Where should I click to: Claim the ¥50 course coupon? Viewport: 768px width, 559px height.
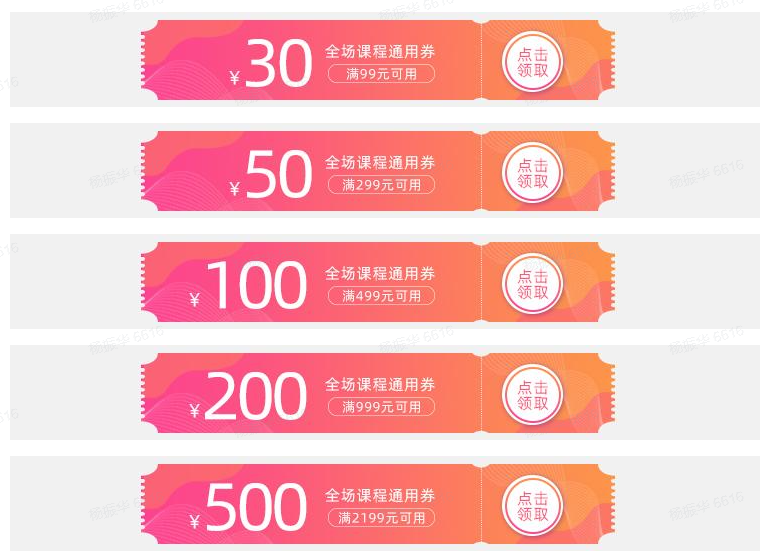point(532,173)
